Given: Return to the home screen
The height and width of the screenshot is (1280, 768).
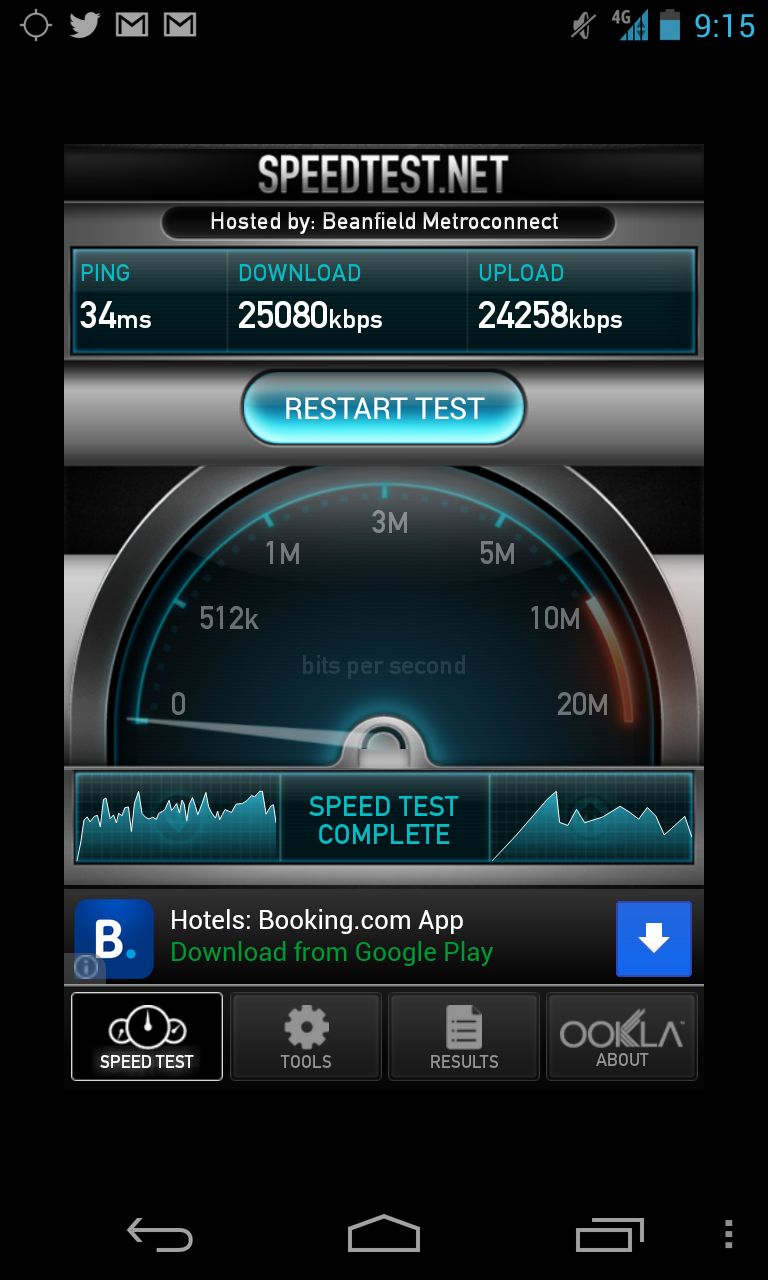Looking at the screenshot, I should 384,1235.
